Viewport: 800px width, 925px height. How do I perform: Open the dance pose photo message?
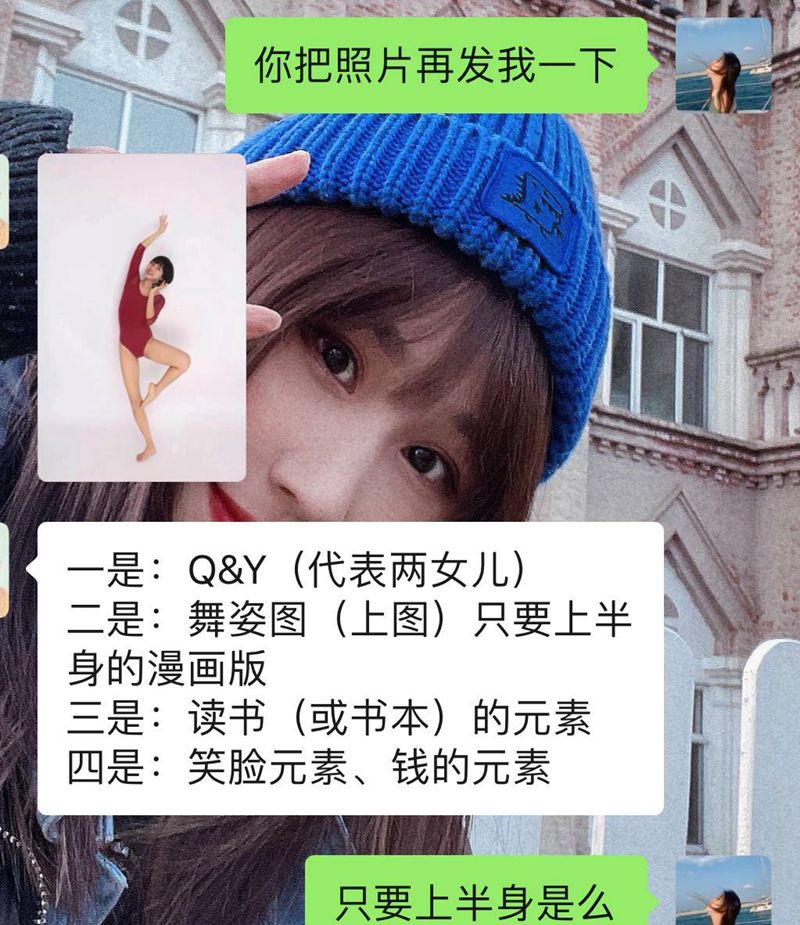point(141,317)
